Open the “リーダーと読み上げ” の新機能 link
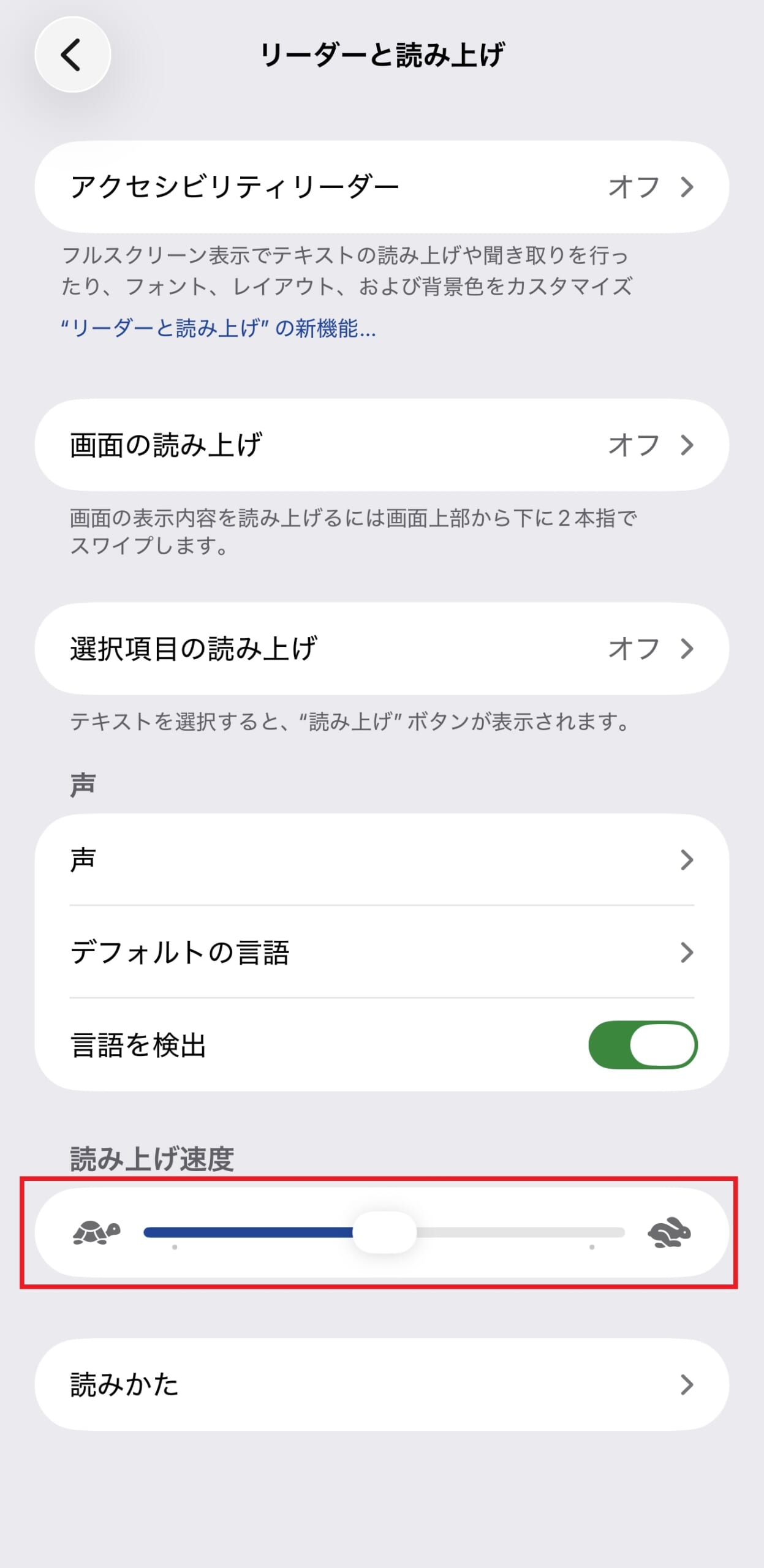This screenshot has width=764, height=1568. tap(218, 329)
